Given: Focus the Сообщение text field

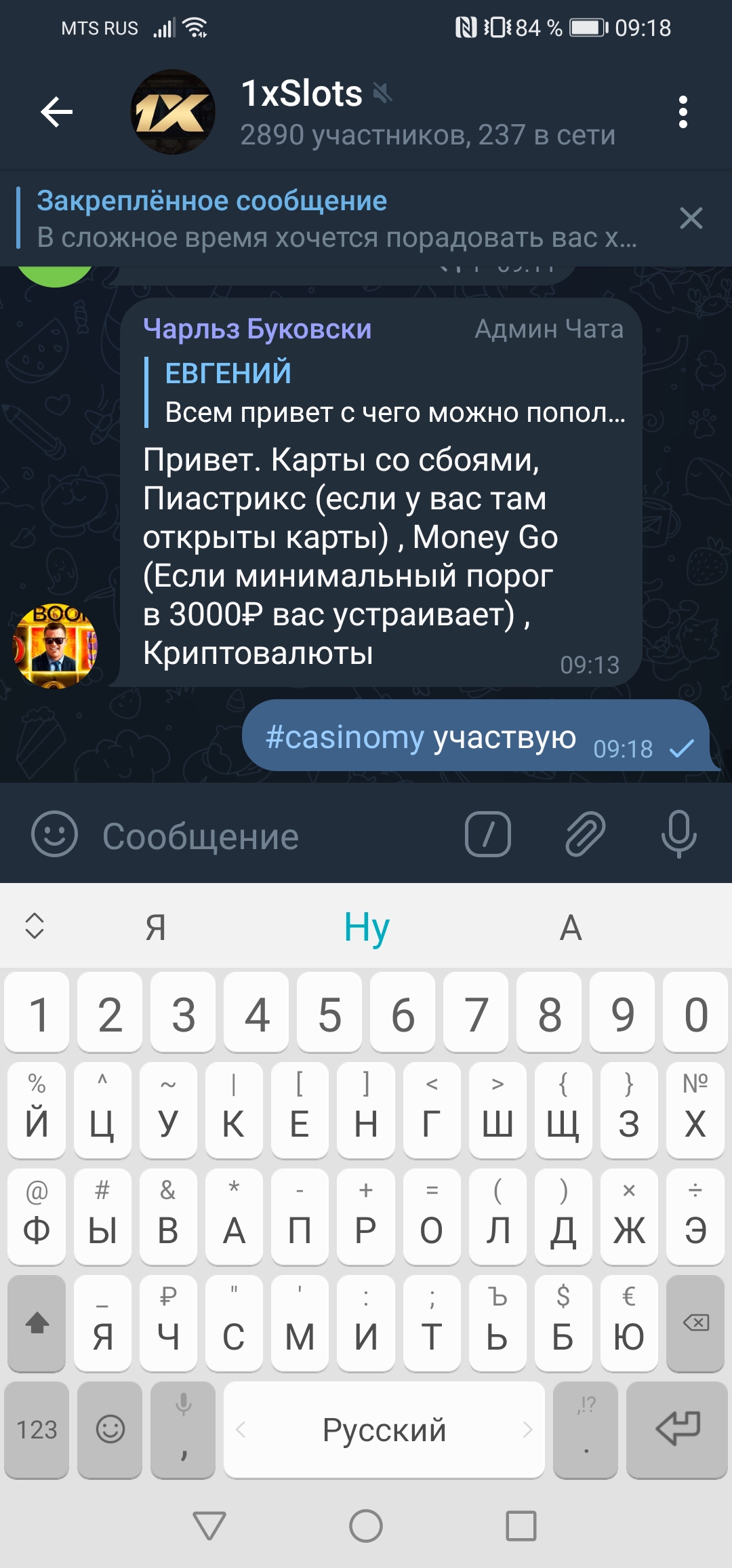Looking at the screenshot, I should click(271, 836).
